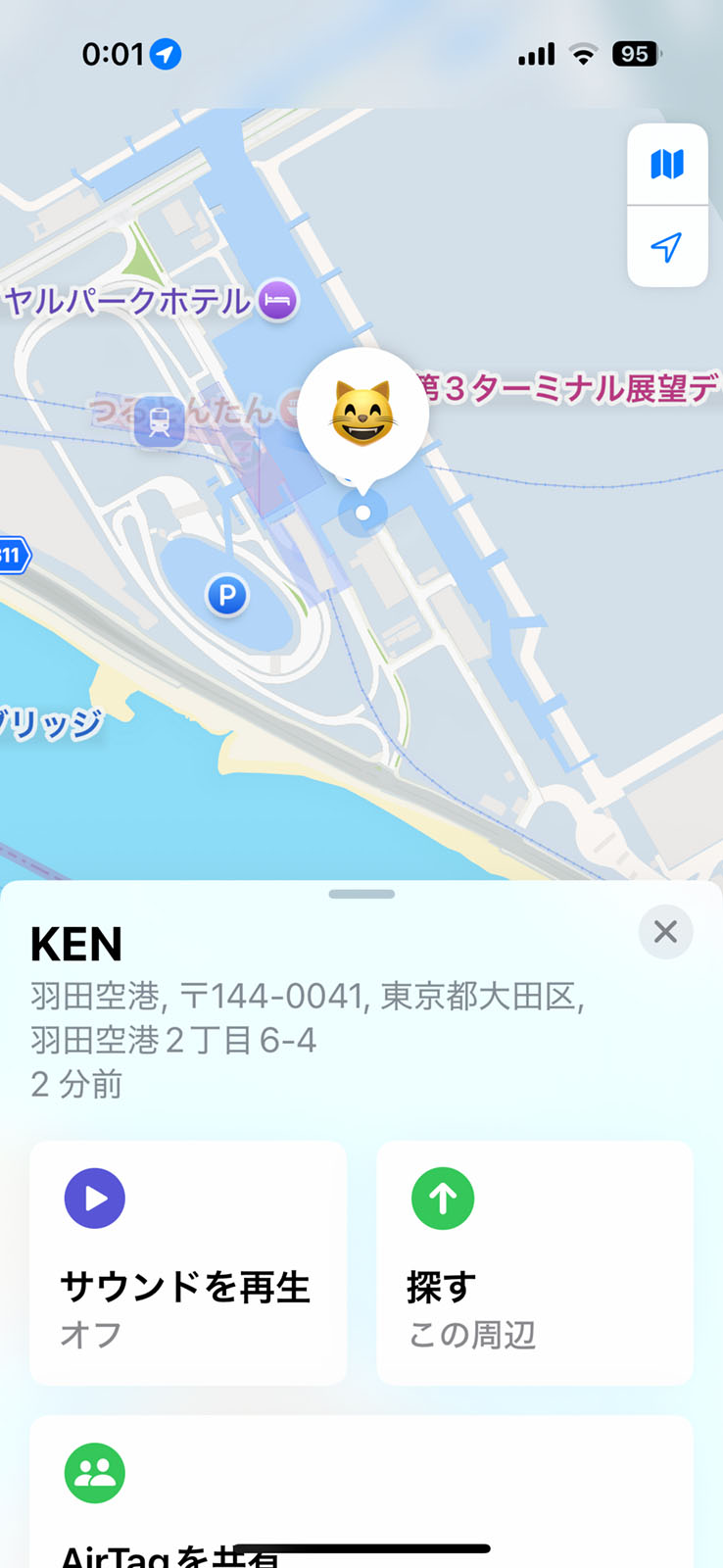Open the map mode selector
Viewport: 723px width, 1568px height.
[x=667, y=164]
